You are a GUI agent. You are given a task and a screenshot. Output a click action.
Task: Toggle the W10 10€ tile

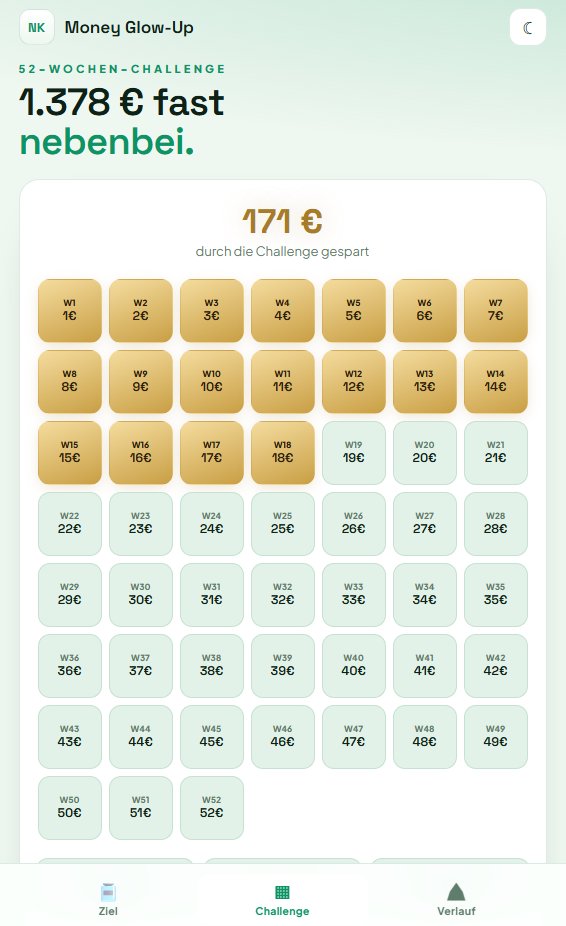(212, 382)
